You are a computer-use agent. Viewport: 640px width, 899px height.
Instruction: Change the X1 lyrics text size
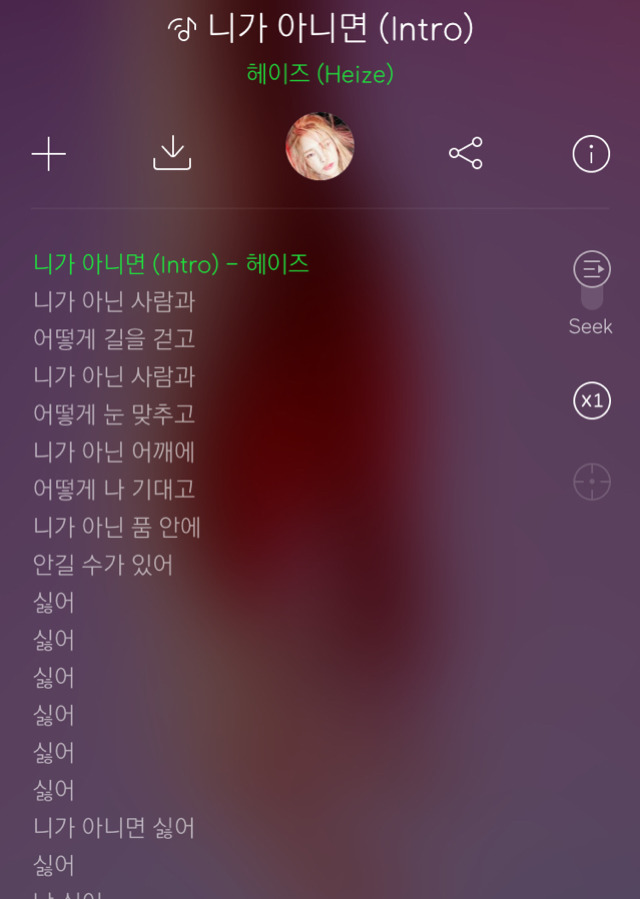coord(591,401)
